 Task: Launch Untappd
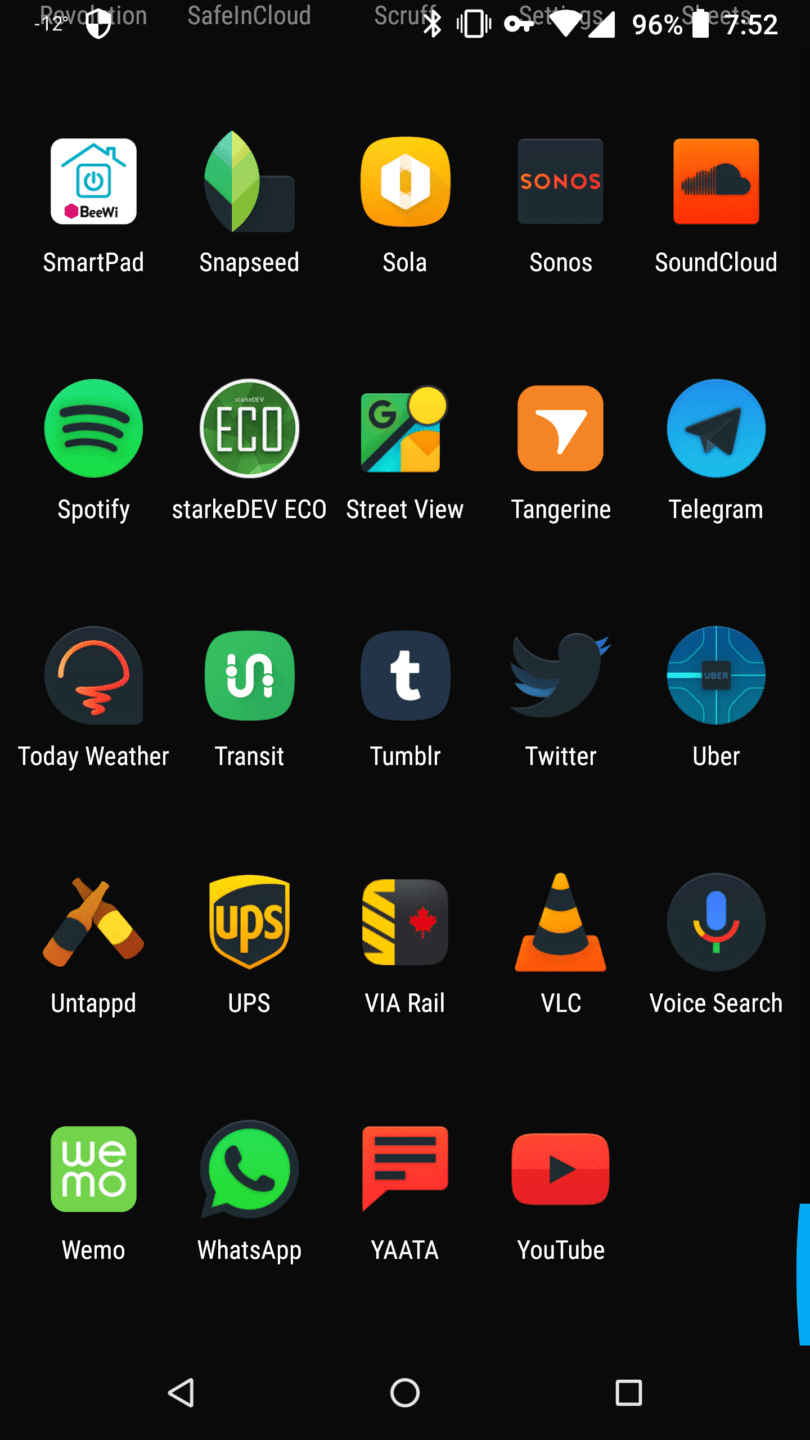93,922
